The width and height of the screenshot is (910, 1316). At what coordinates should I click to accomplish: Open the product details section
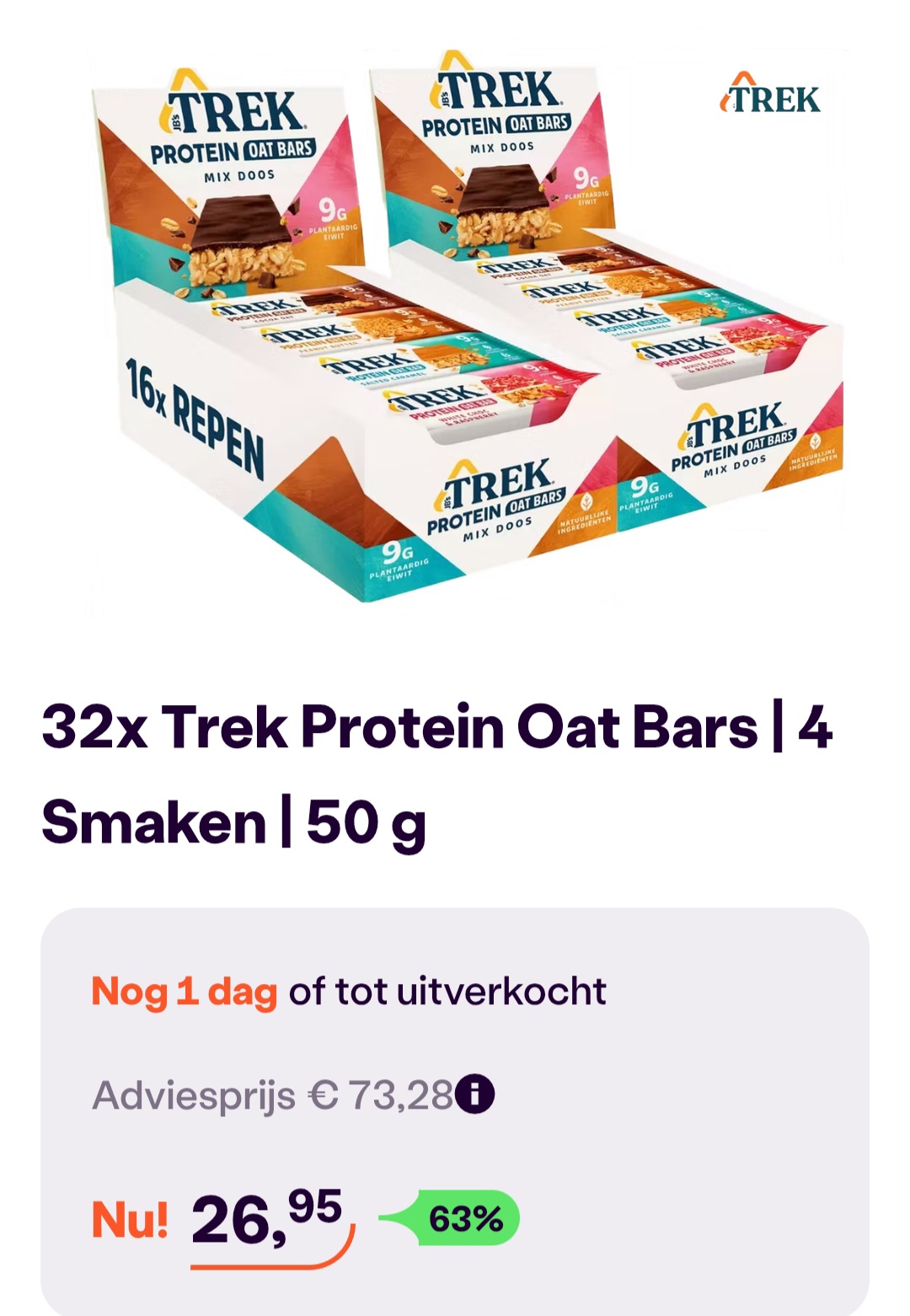coord(438,775)
